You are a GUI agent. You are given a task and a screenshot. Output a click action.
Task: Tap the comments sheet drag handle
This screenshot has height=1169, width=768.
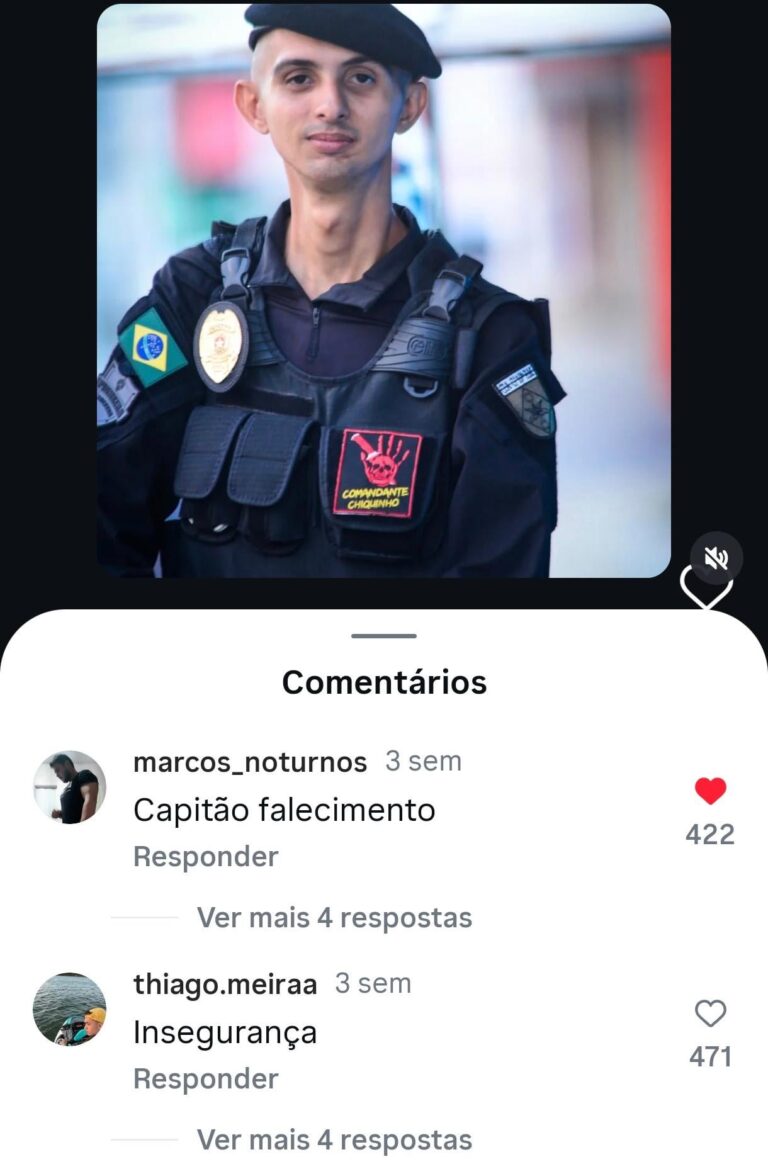pos(384,636)
